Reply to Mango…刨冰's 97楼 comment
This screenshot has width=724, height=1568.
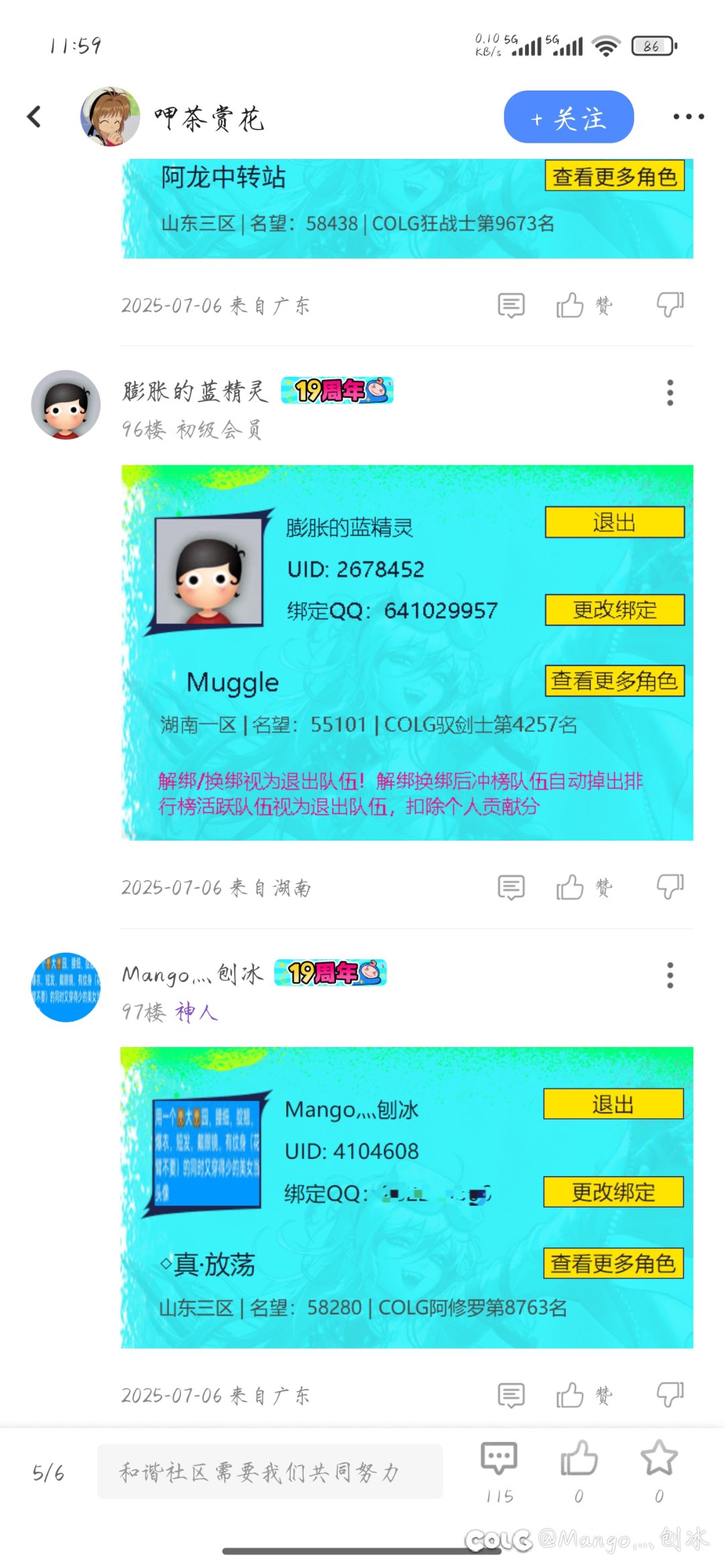511,1396
